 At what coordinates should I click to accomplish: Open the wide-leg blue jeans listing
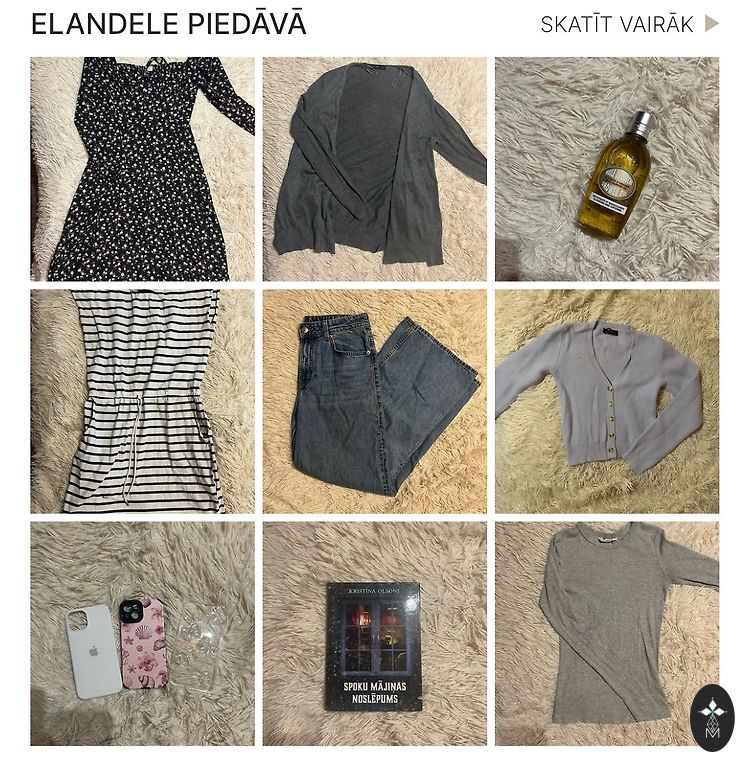(x=374, y=401)
